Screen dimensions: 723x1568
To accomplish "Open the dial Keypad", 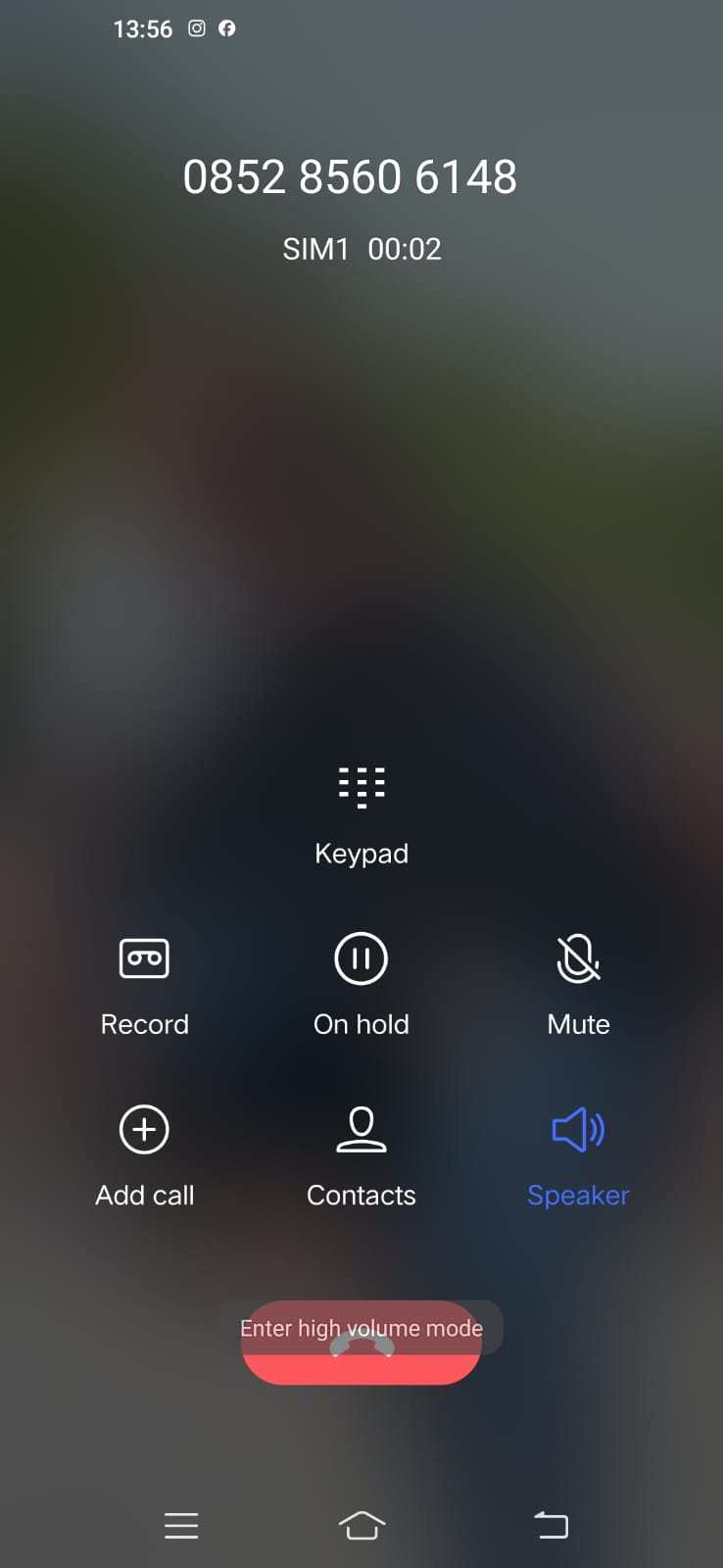I will tap(361, 788).
